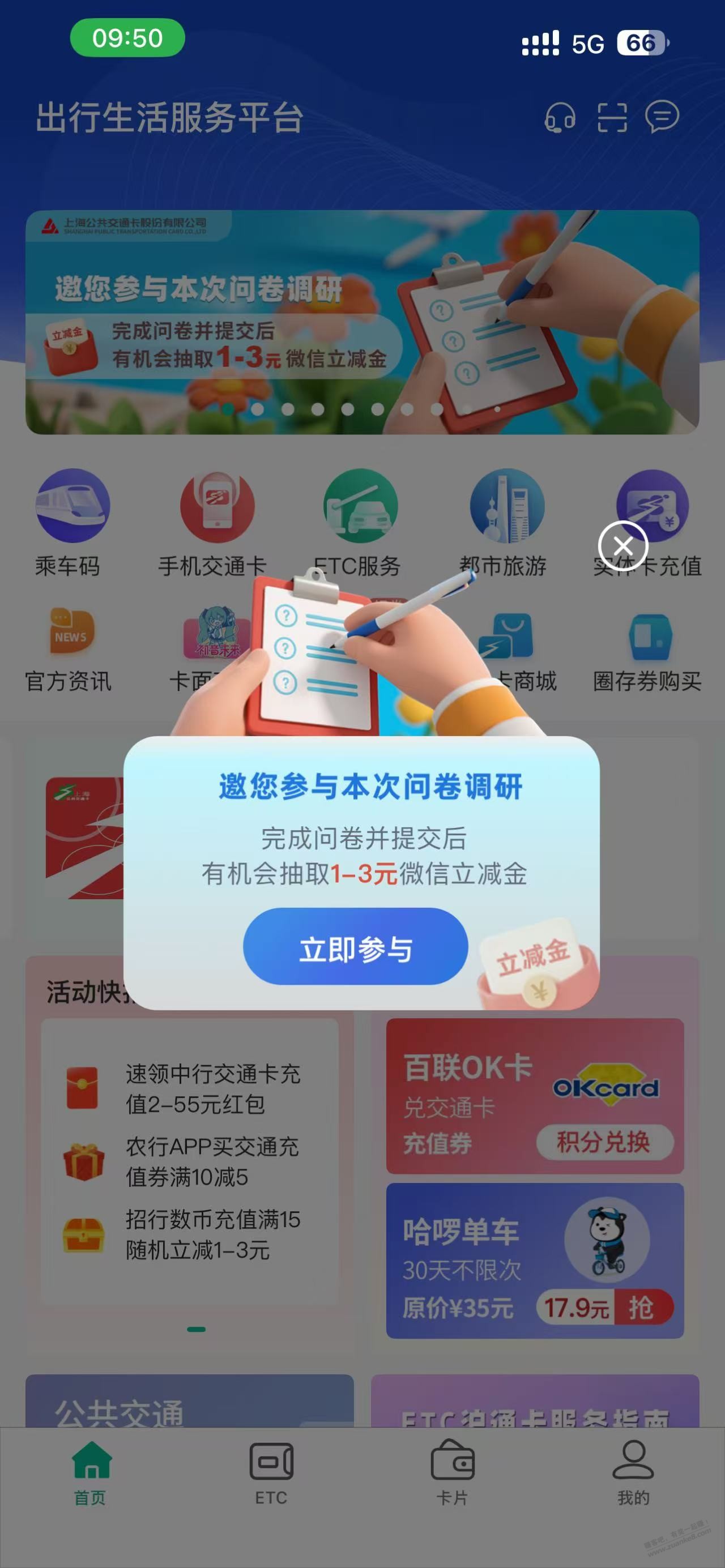This screenshot has height=1568, width=725.
Task: Open 农行APP买交通充值券满10减5
Action: pyautogui.click(x=212, y=1161)
